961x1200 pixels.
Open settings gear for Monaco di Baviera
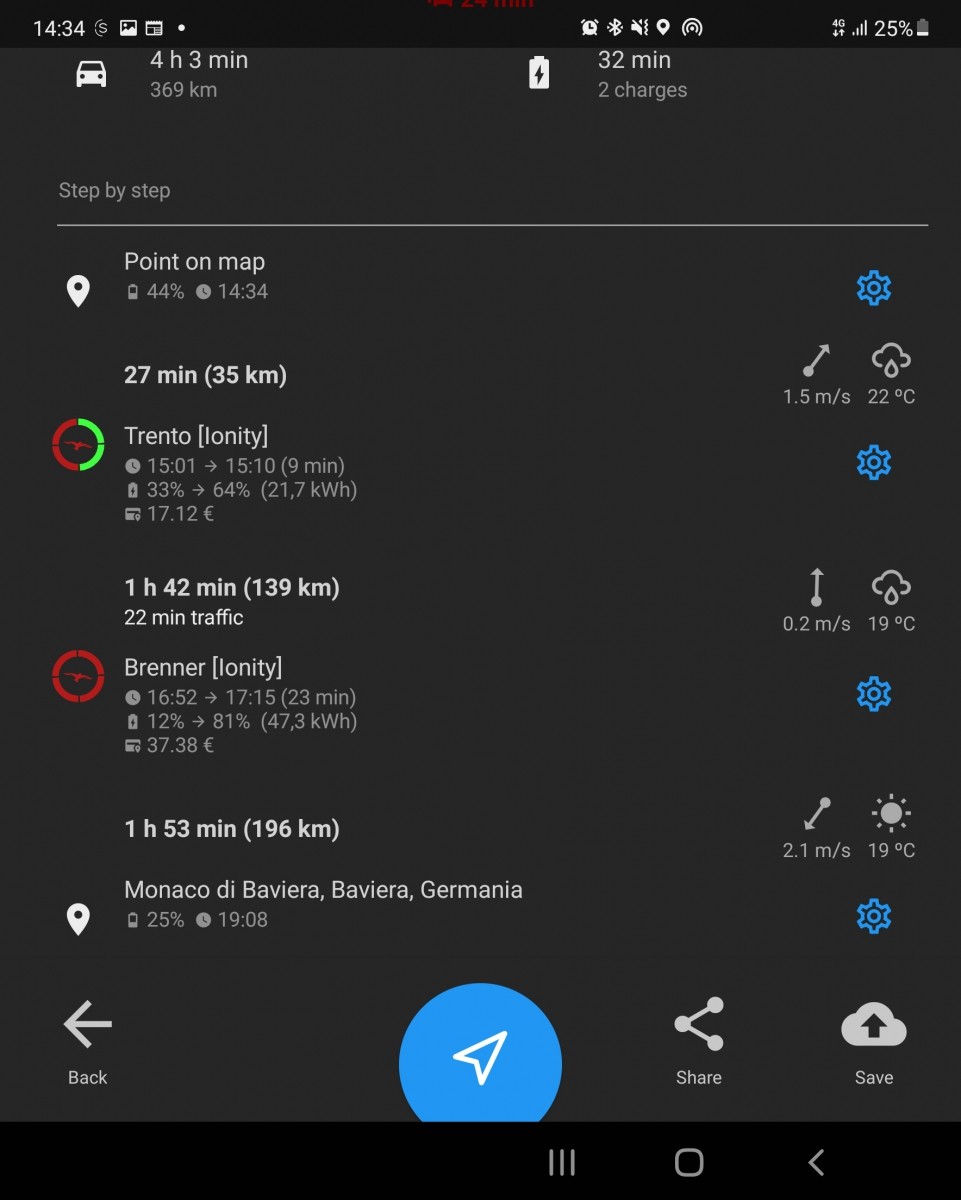[873, 917]
